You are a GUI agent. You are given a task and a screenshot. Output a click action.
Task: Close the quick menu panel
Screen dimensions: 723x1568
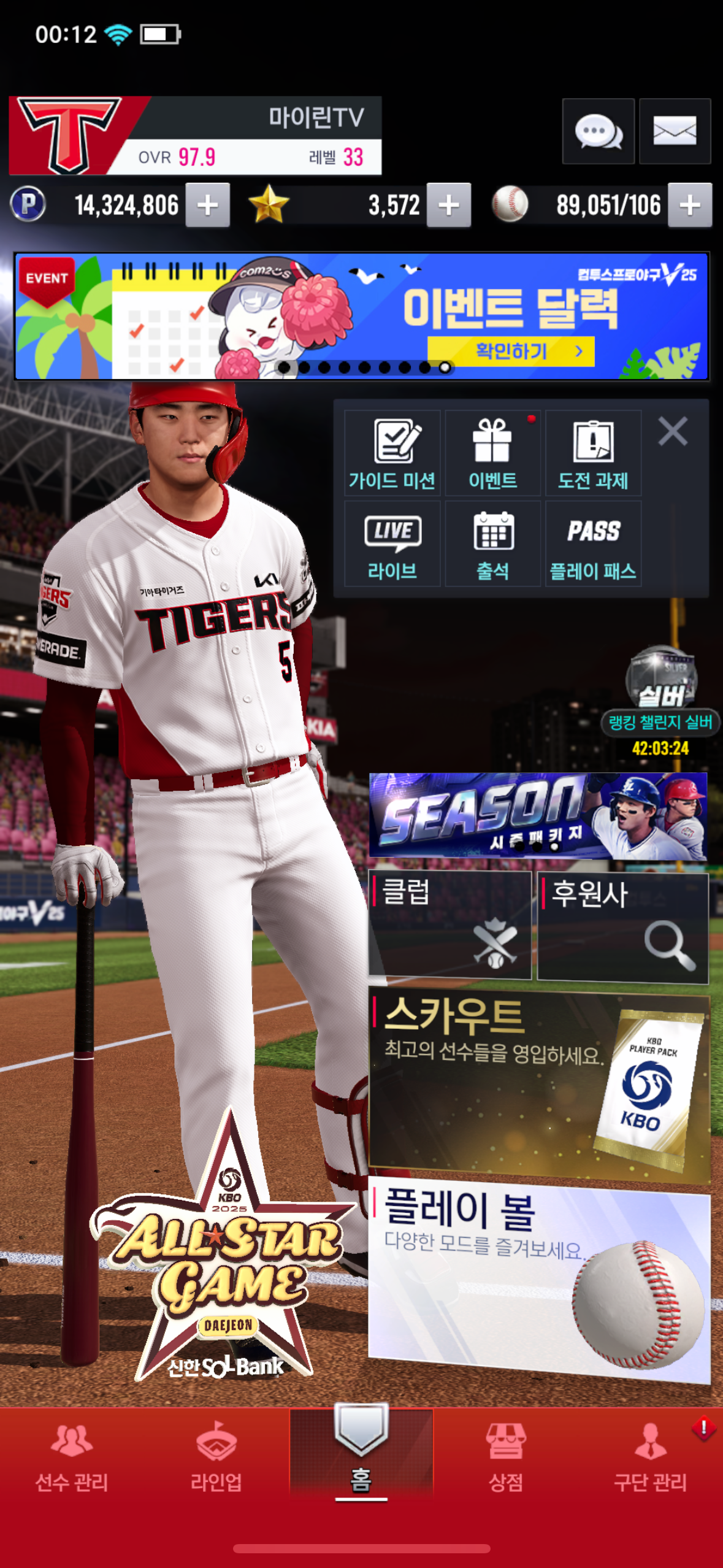tap(673, 431)
